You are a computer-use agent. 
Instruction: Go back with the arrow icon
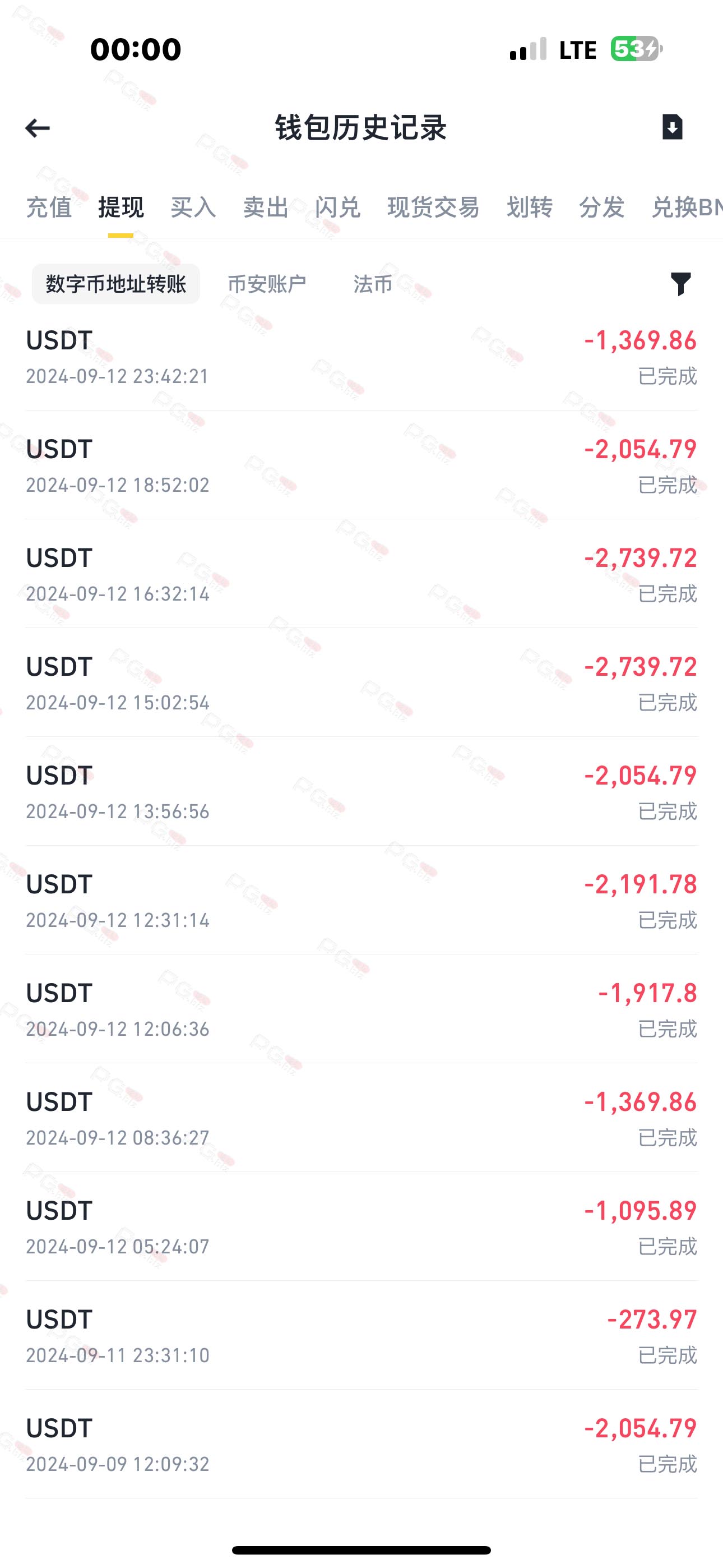click(x=37, y=128)
